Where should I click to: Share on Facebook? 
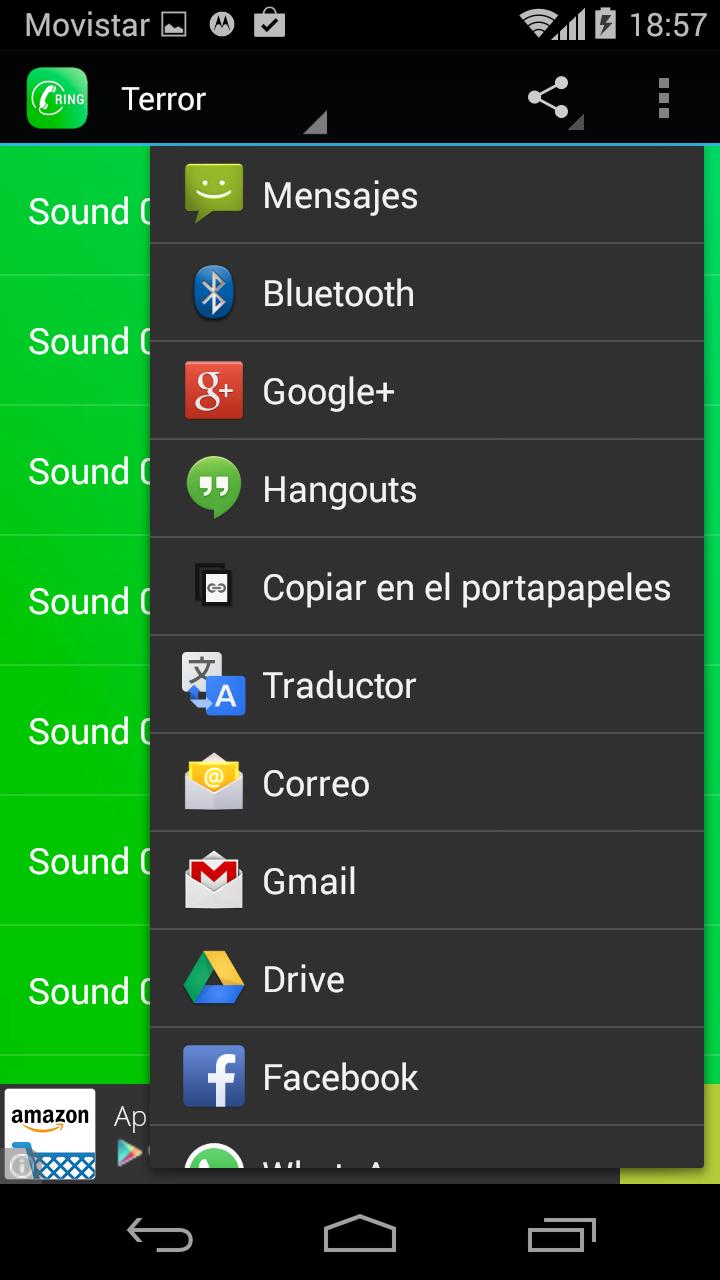pos(426,1077)
